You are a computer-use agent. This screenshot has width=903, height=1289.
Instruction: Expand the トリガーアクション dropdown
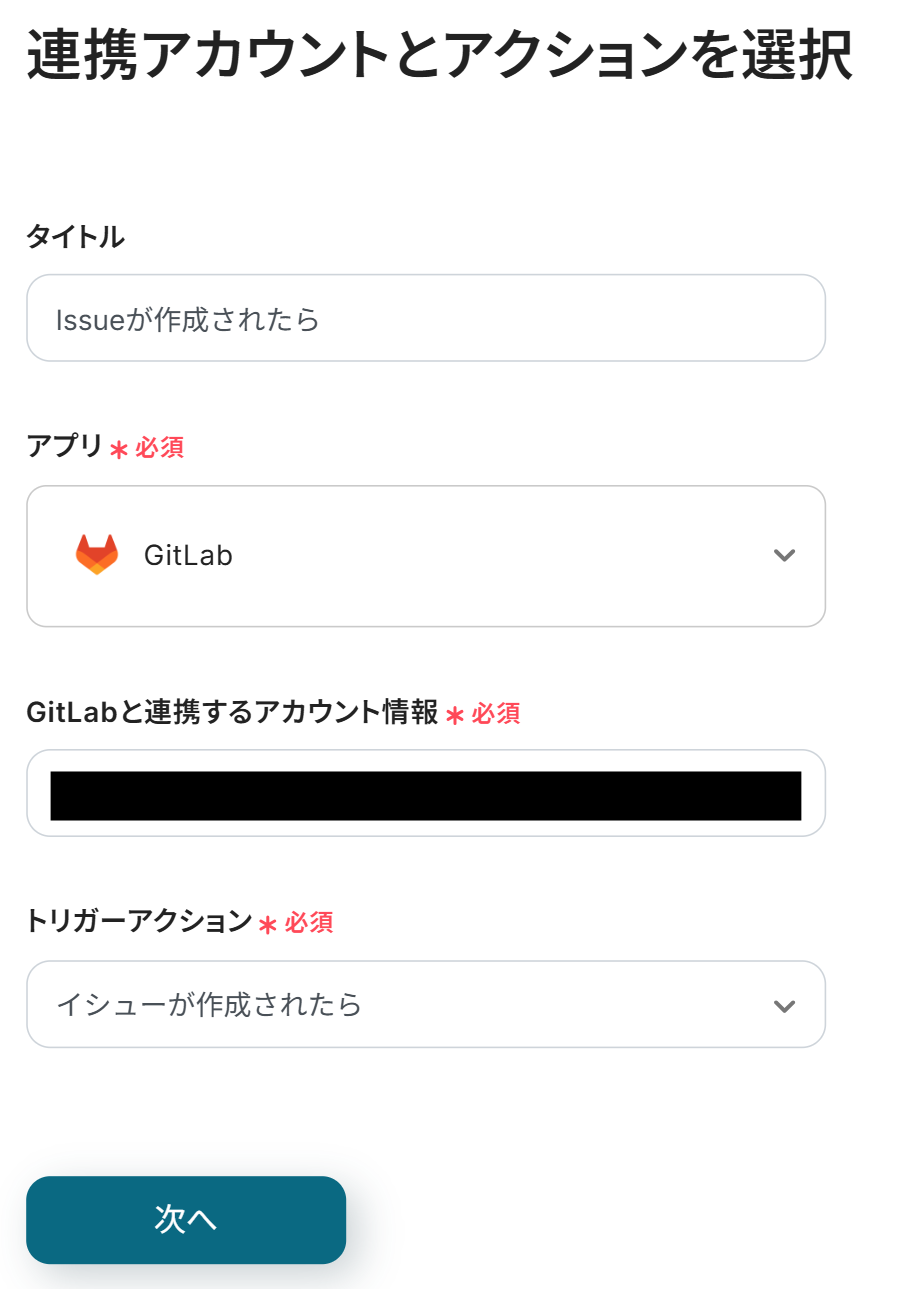(425, 1004)
